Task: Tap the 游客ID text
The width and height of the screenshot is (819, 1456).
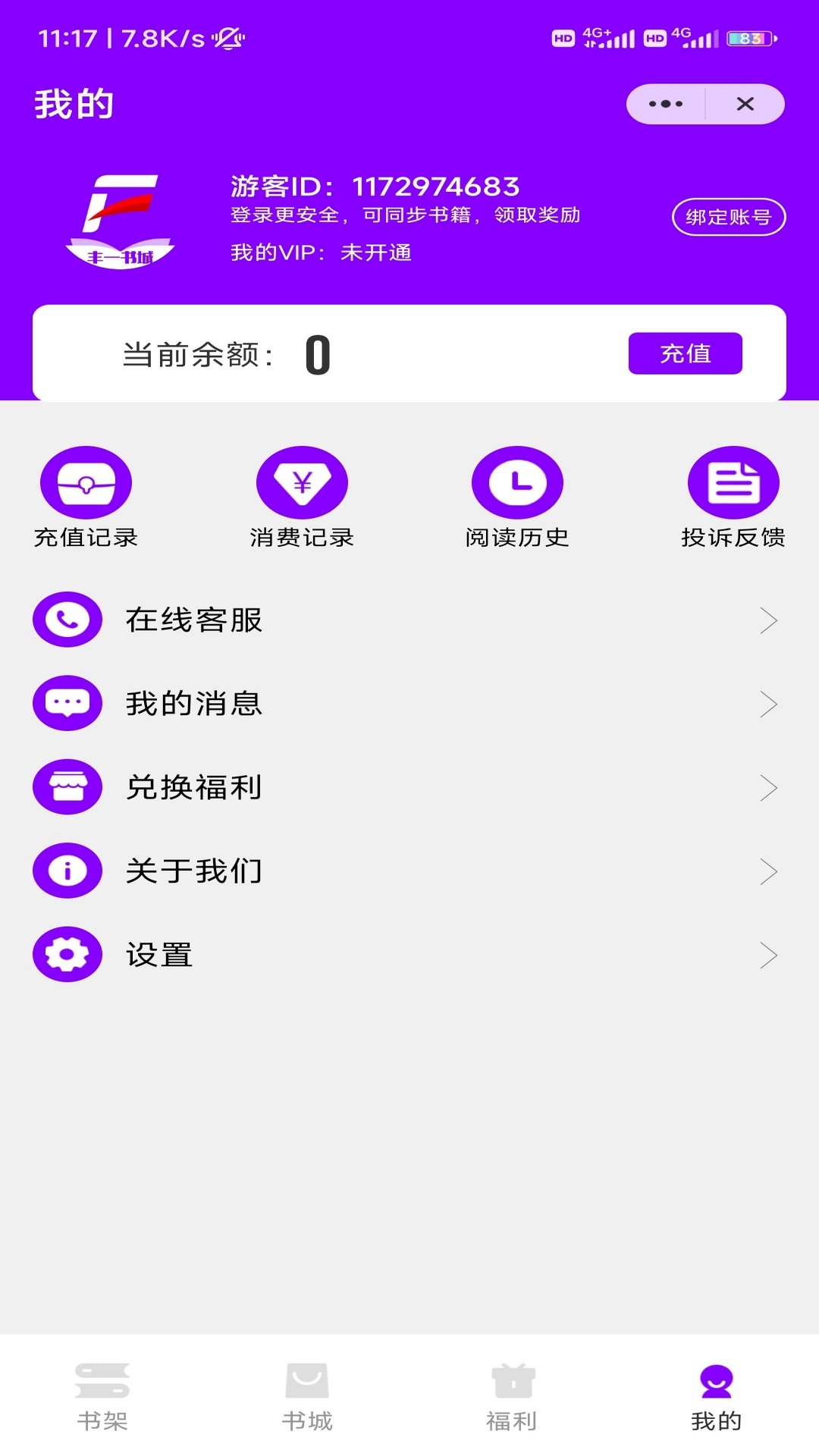Action: [x=372, y=184]
